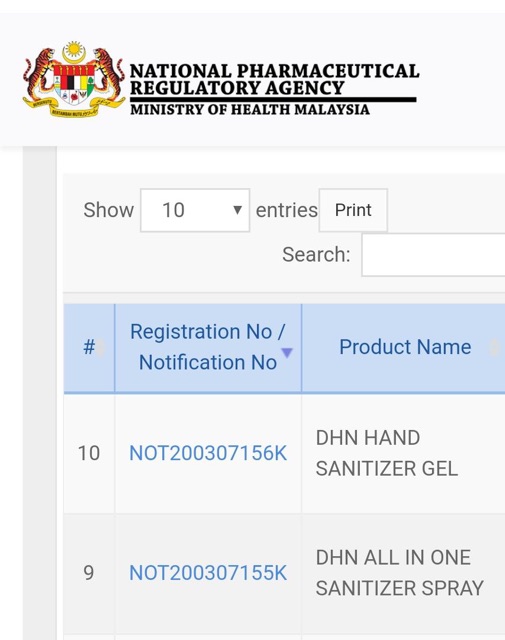Open the entries count dropdown

(195, 210)
